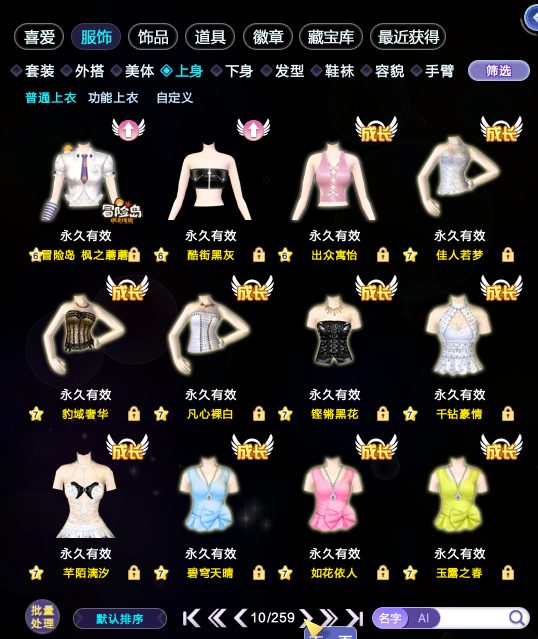Viewport: 538px width, 639px height.
Task: Go to the last page
Action: (x=355, y=618)
